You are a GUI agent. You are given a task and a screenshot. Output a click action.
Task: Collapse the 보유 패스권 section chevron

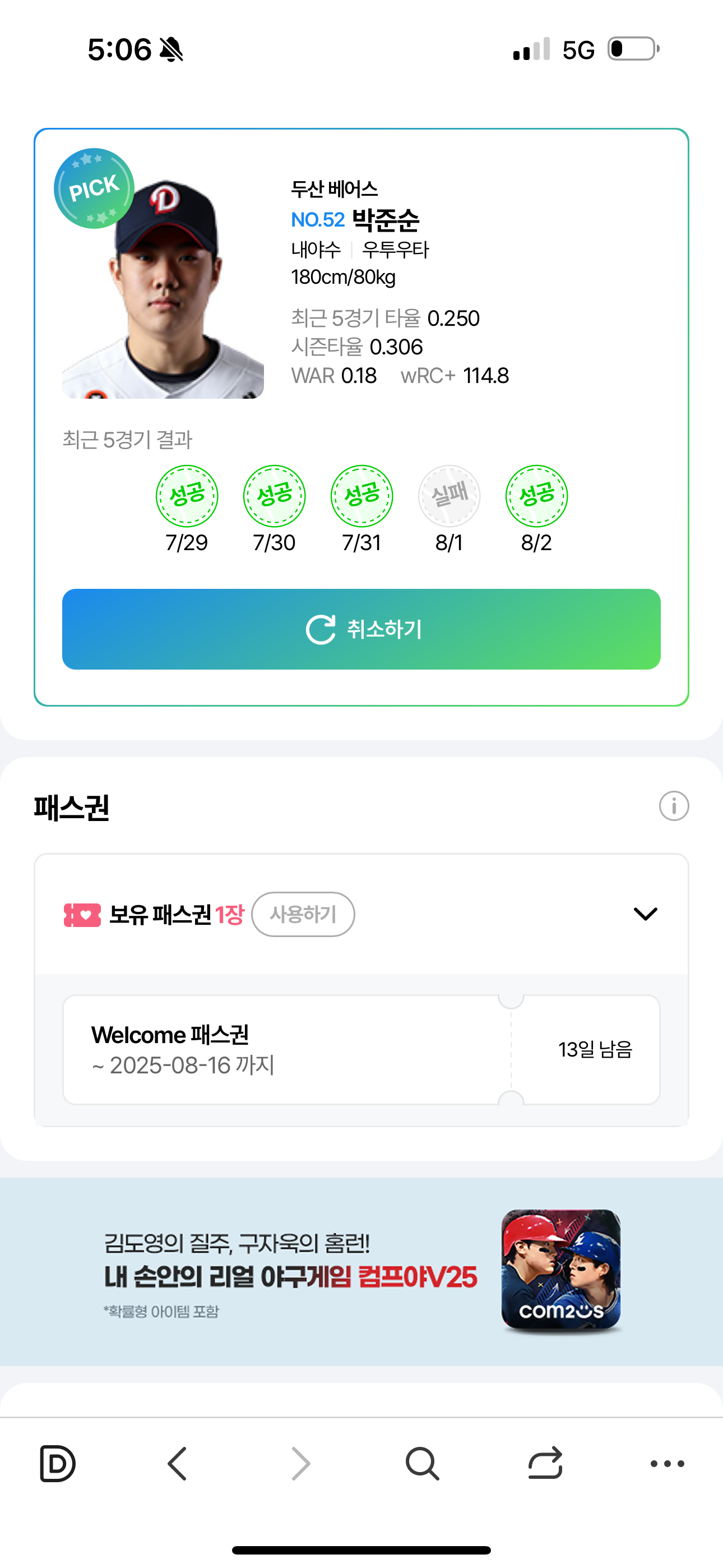(645, 914)
